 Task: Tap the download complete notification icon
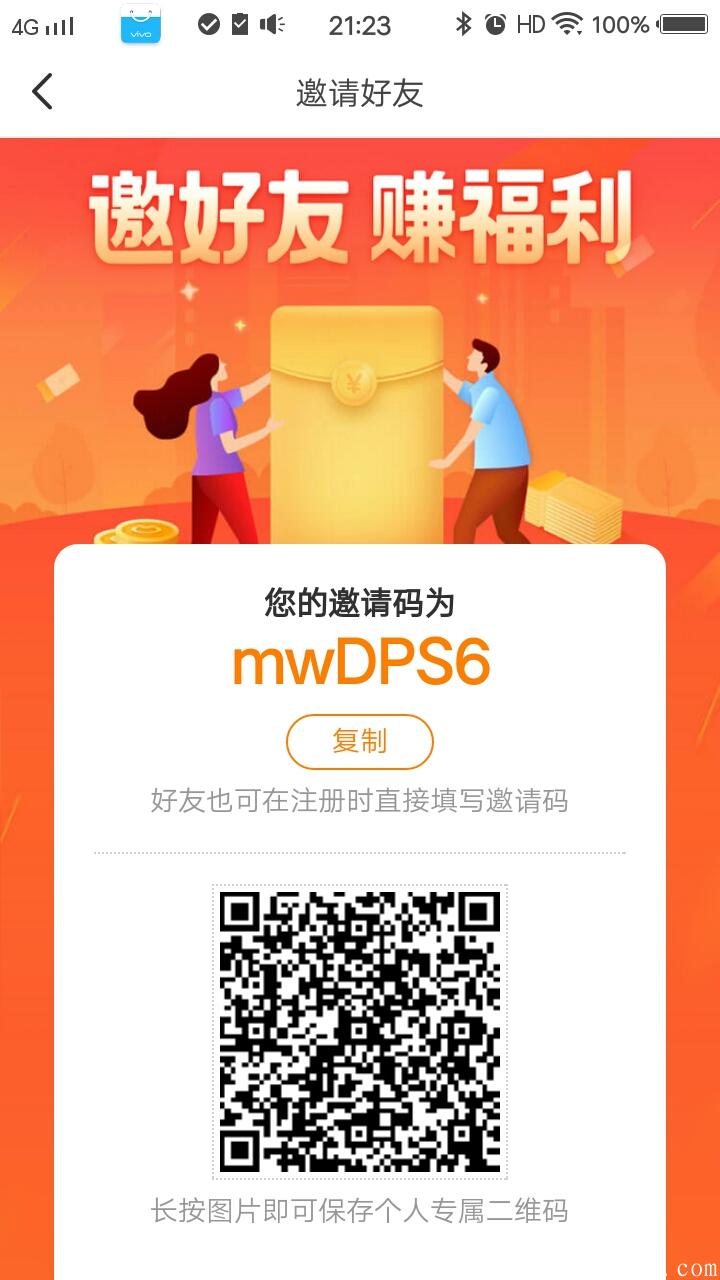pos(240,26)
